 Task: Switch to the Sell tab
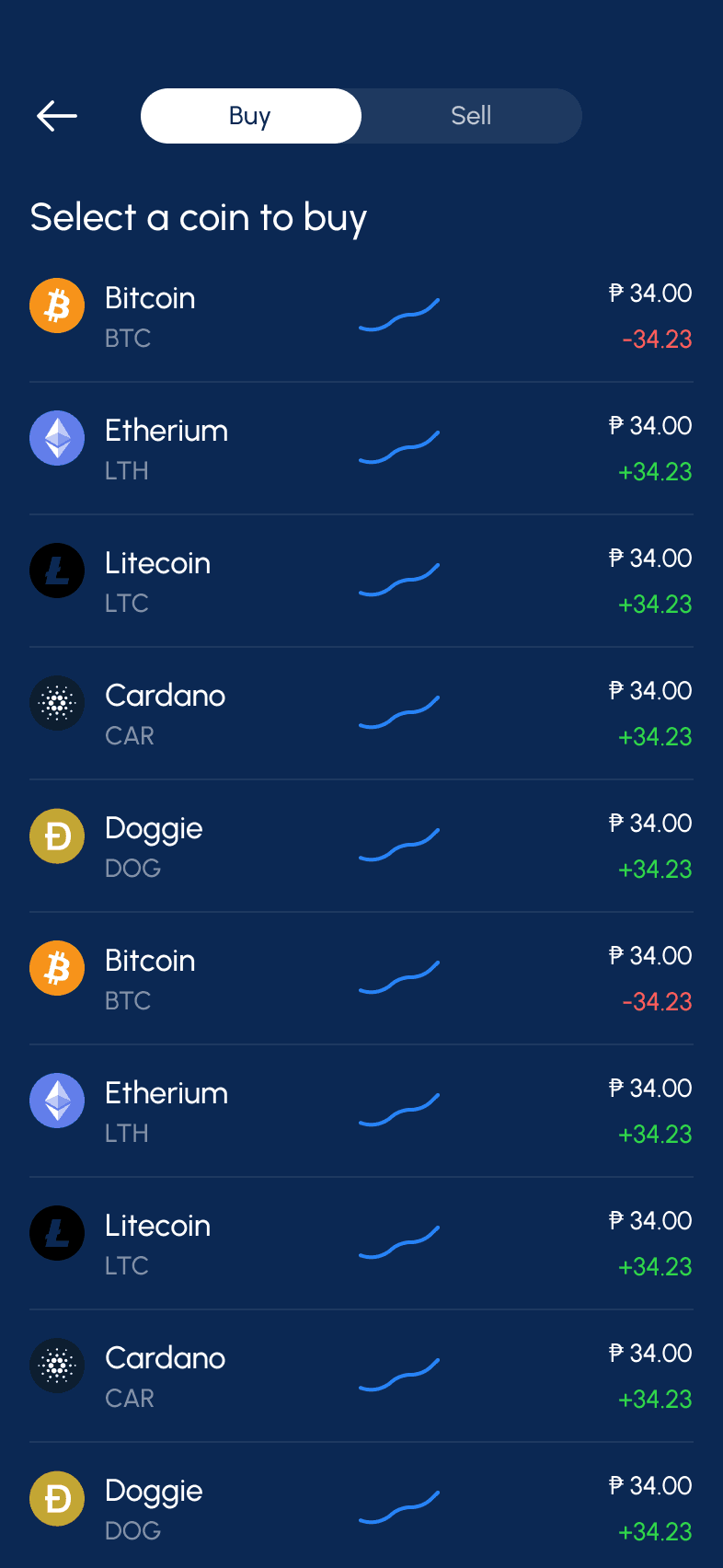(x=471, y=116)
